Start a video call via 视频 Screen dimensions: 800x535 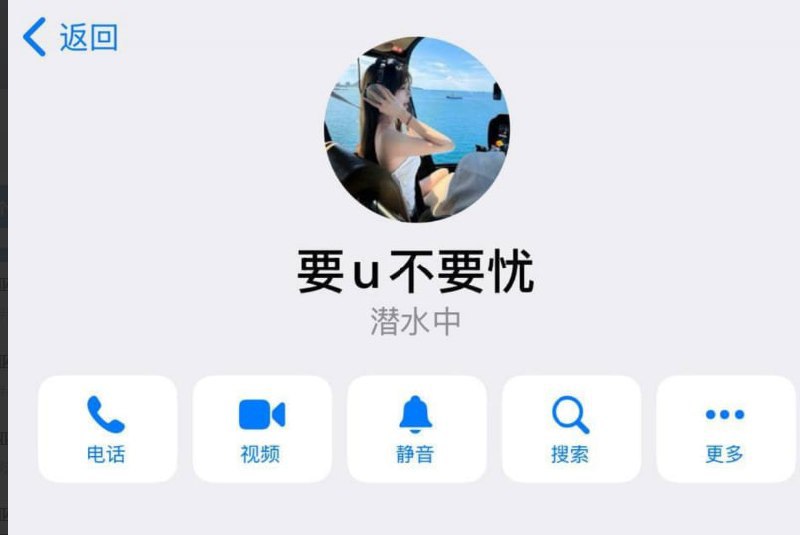pos(262,429)
